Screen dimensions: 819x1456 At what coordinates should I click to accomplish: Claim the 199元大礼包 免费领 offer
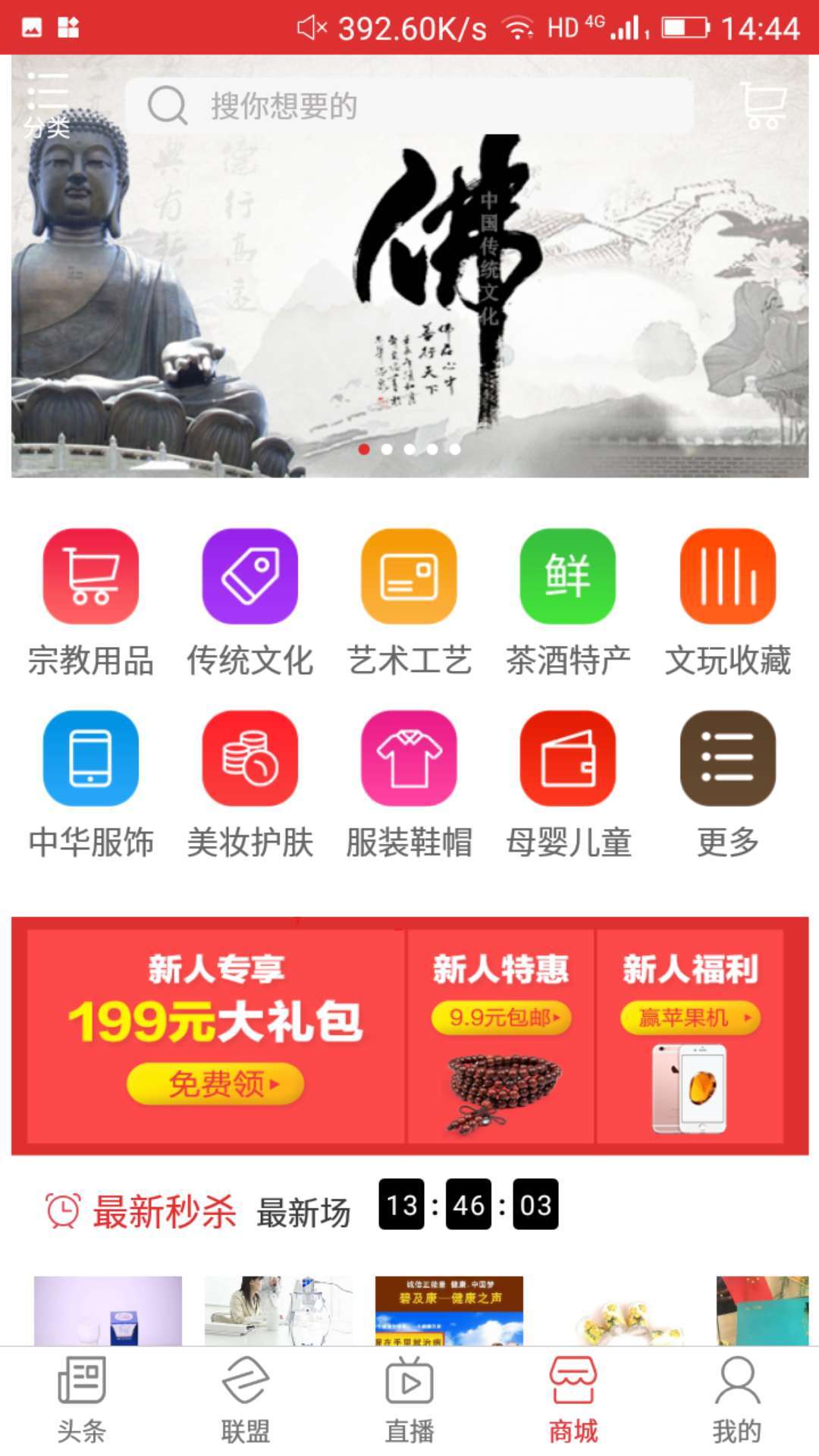pos(215,1084)
